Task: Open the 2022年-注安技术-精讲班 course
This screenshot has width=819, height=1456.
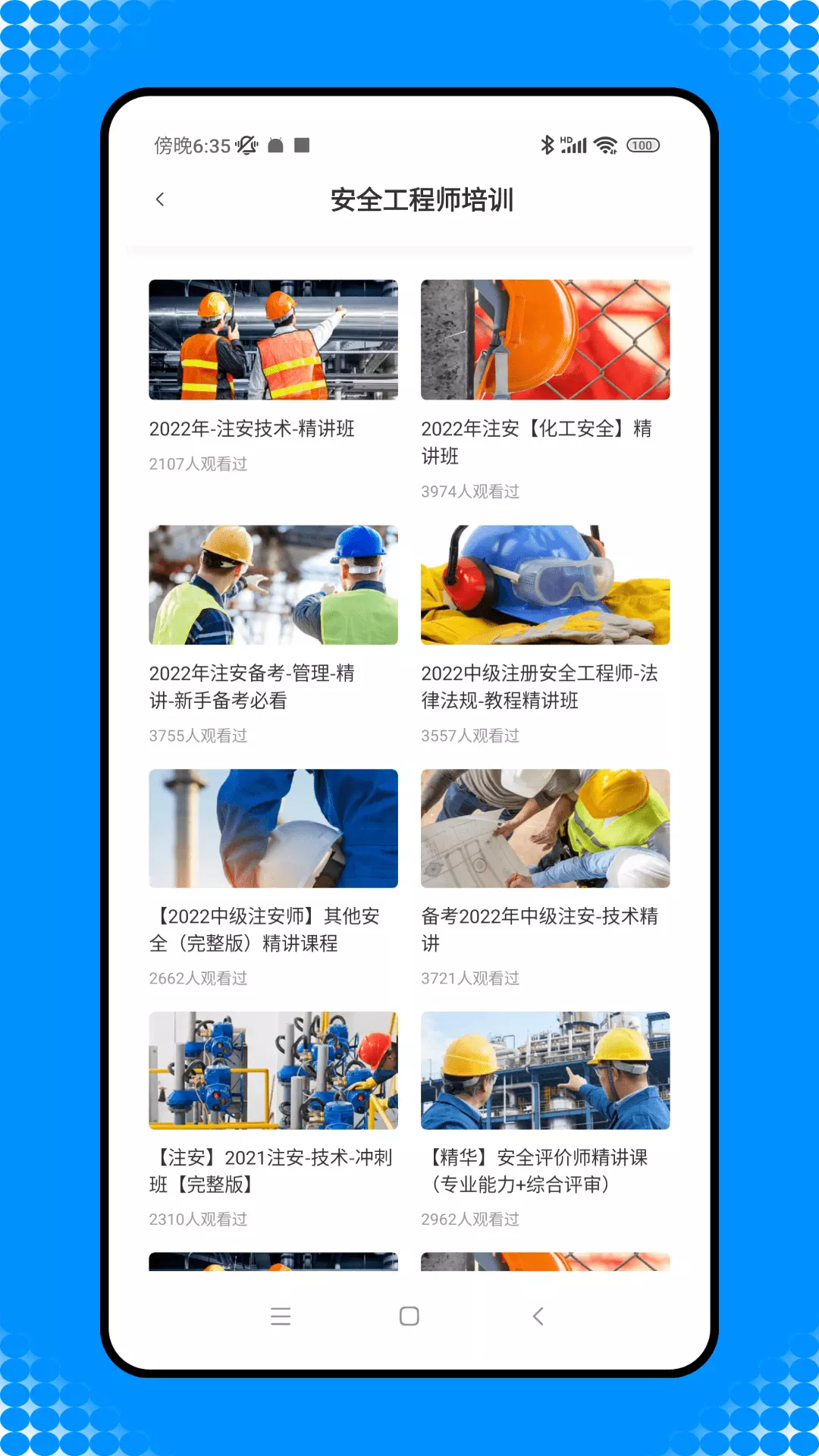Action: (273, 377)
